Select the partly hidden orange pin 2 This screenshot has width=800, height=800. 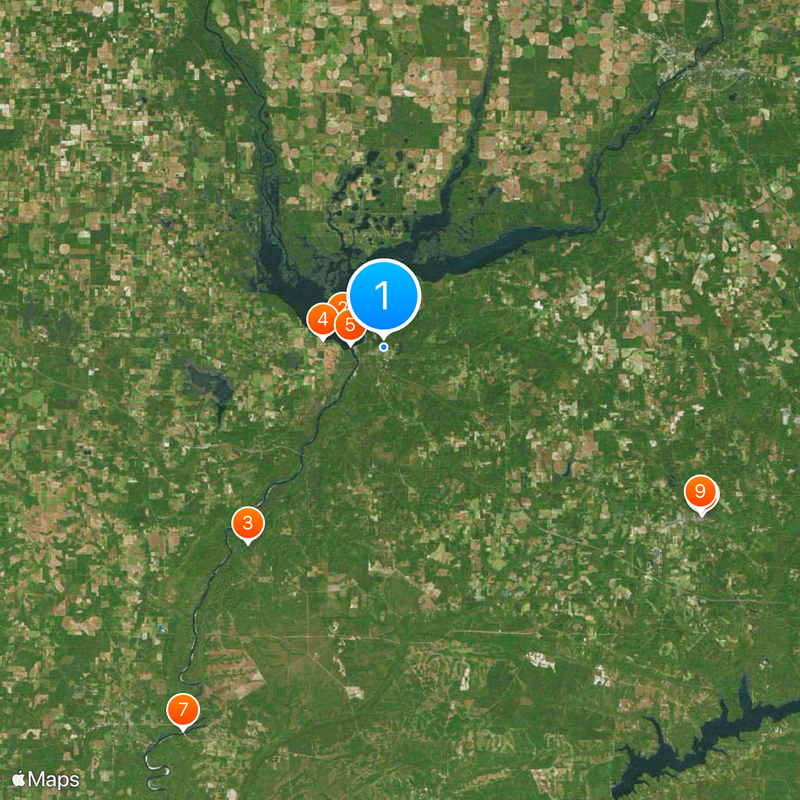click(x=338, y=301)
